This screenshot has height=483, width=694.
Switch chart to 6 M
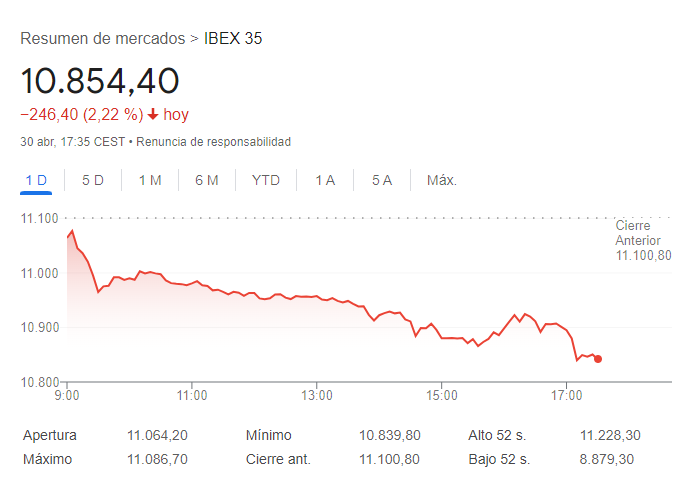tap(207, 180)
